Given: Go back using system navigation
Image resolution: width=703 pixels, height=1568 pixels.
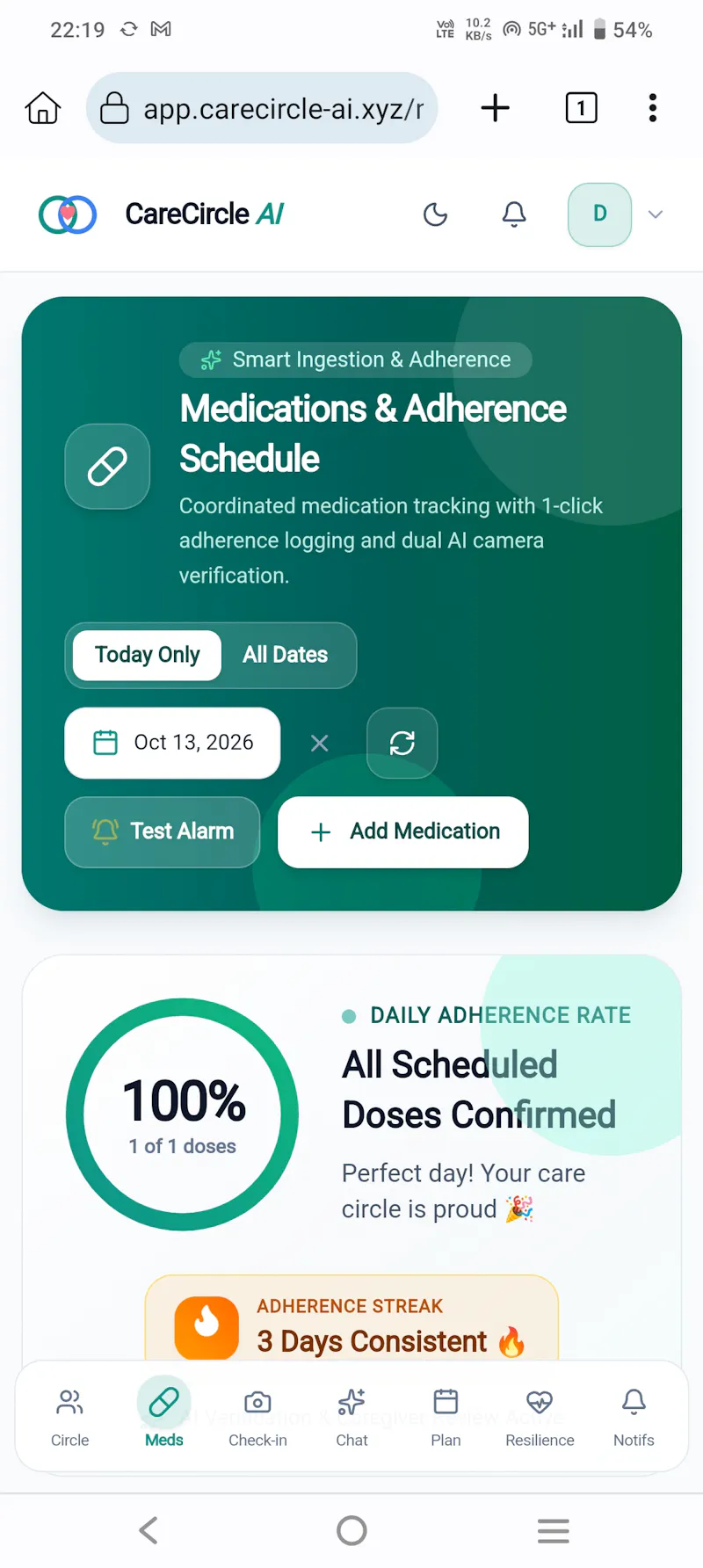Looking at the screenshot, I should click(149, 1530).
